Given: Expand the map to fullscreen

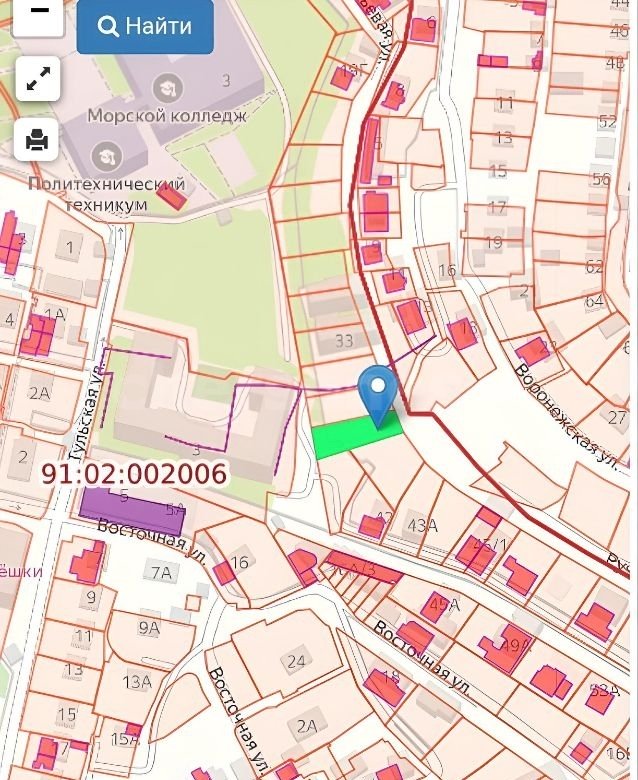Looking at the screenshot, I should click(x=38, y=79).
